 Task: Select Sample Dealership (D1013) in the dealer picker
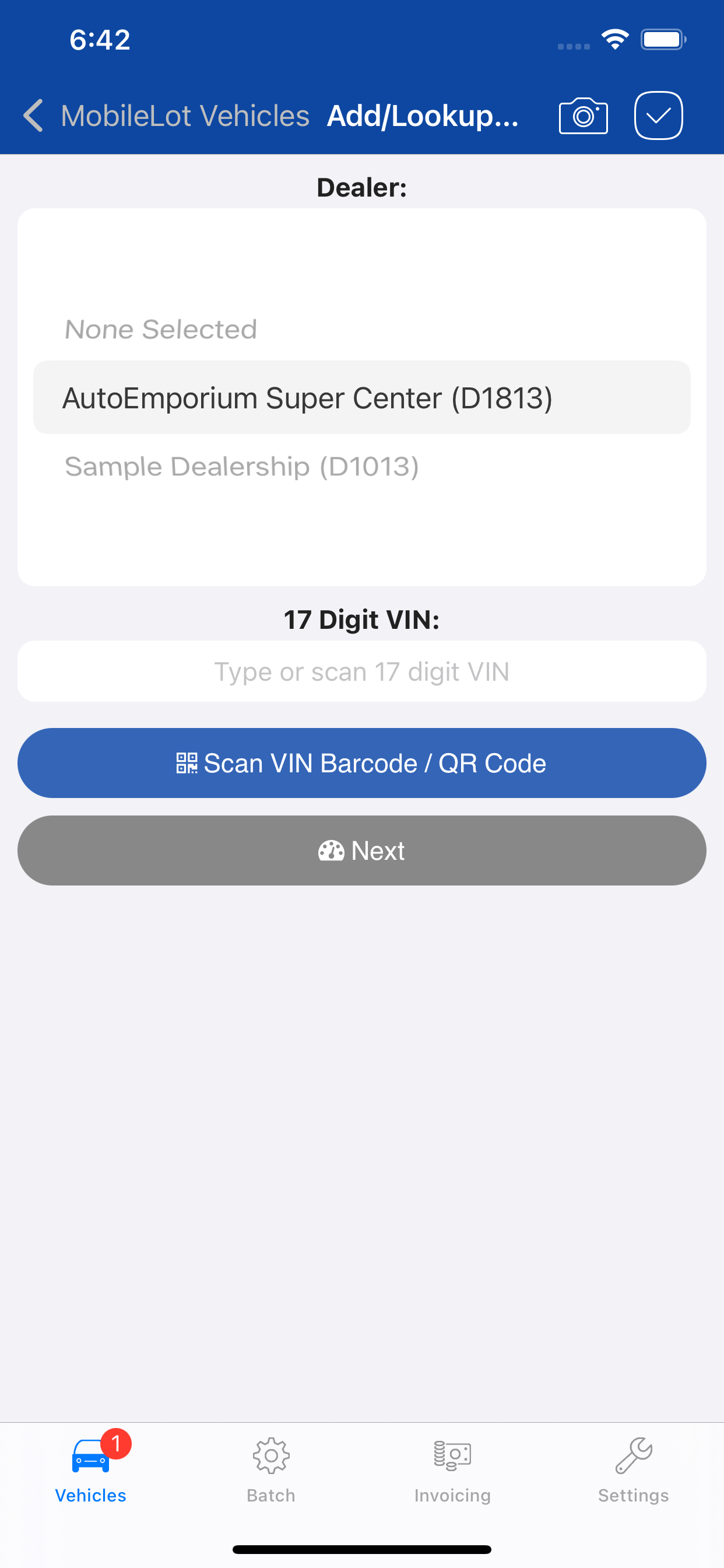pos(241,466)
